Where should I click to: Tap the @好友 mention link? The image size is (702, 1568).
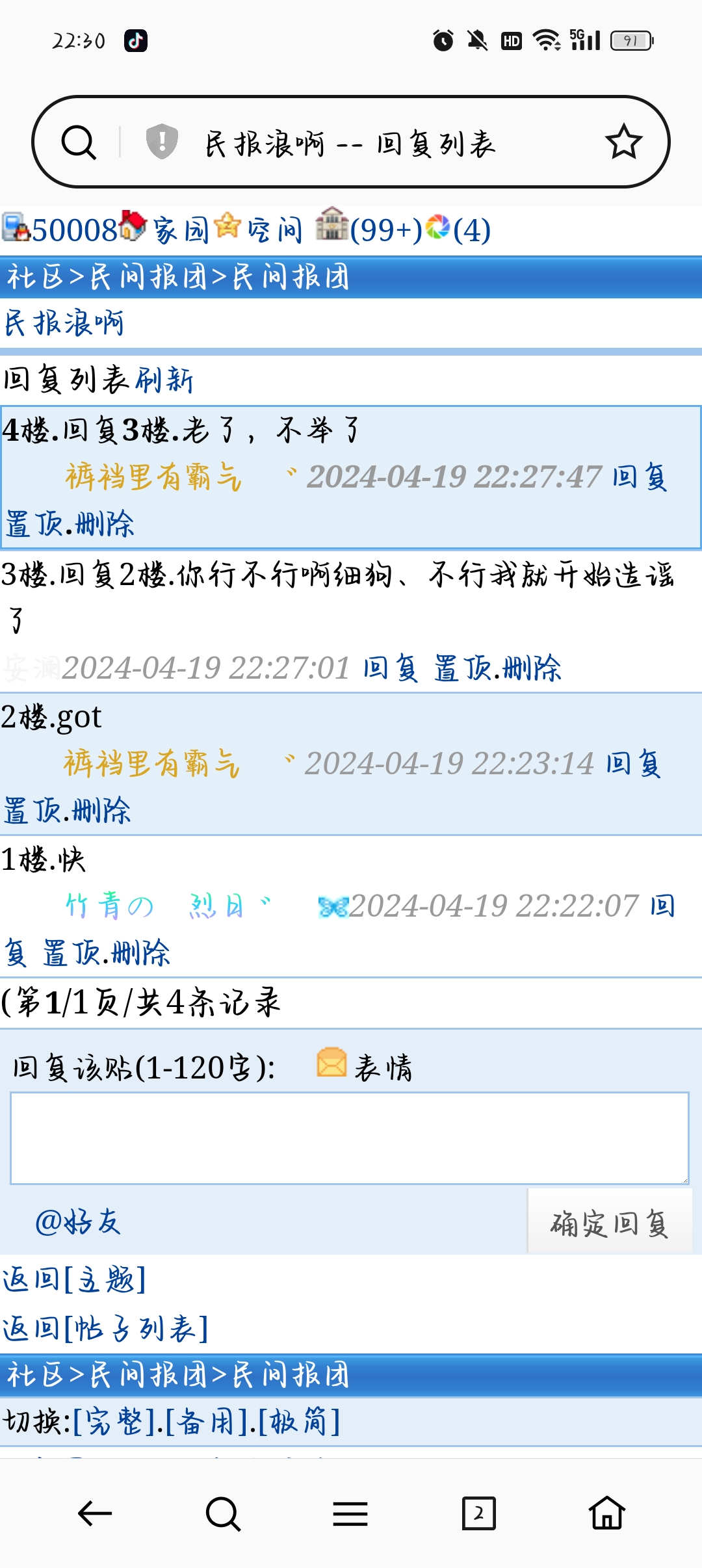tap(78, 1222)
